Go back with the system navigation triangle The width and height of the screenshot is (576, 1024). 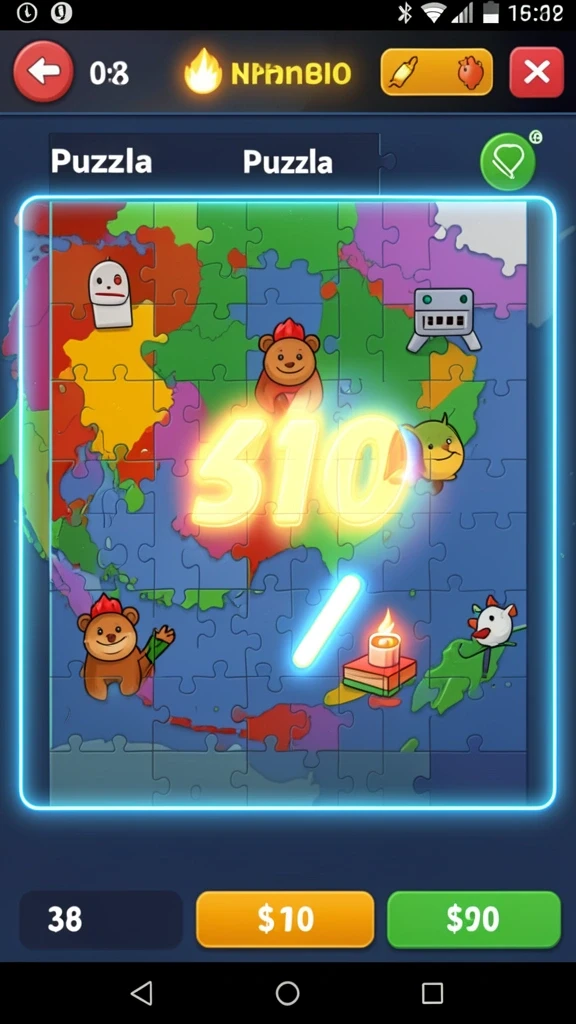[142, 993]
